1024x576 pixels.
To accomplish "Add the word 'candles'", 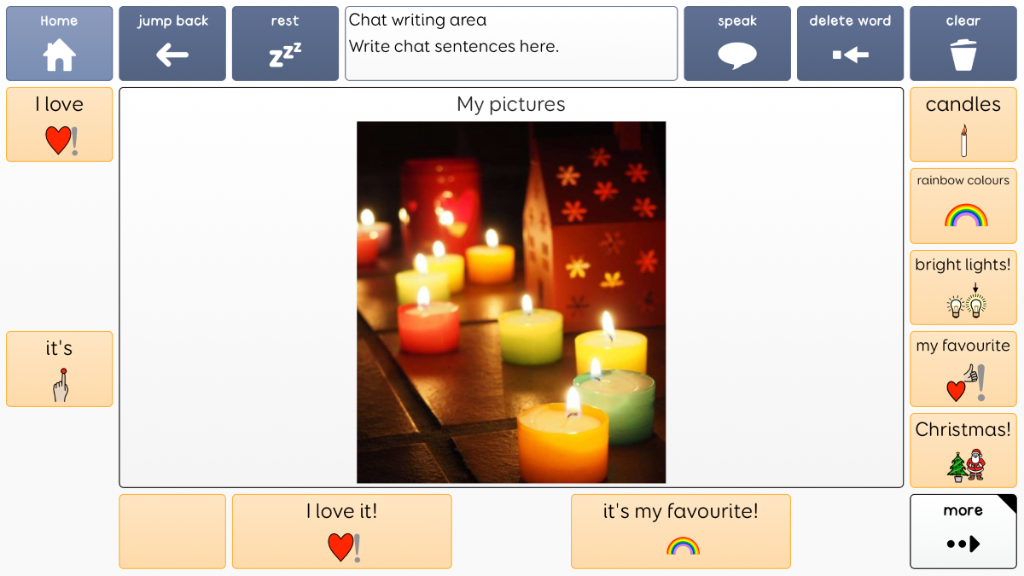I will (x=963, y=125).
